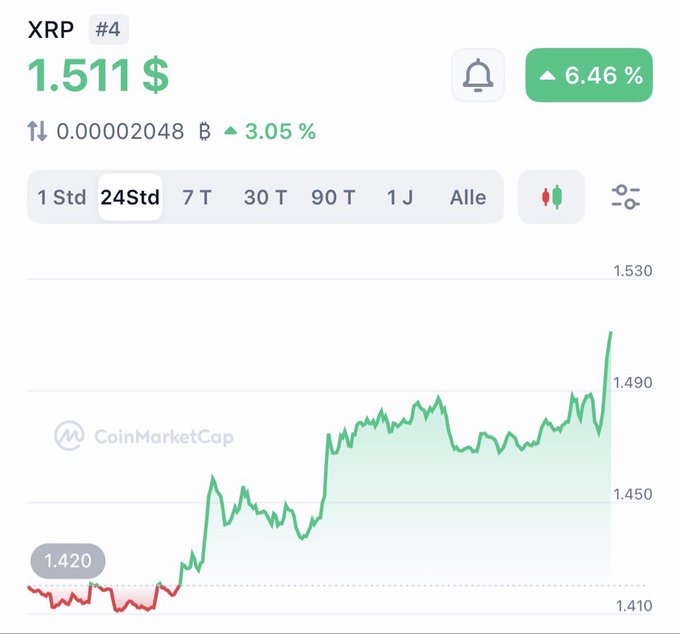The width and height of the screenshot is (680, 634).
Task: Switch to the 1 Std time range
Action: [x=62, y=197]
